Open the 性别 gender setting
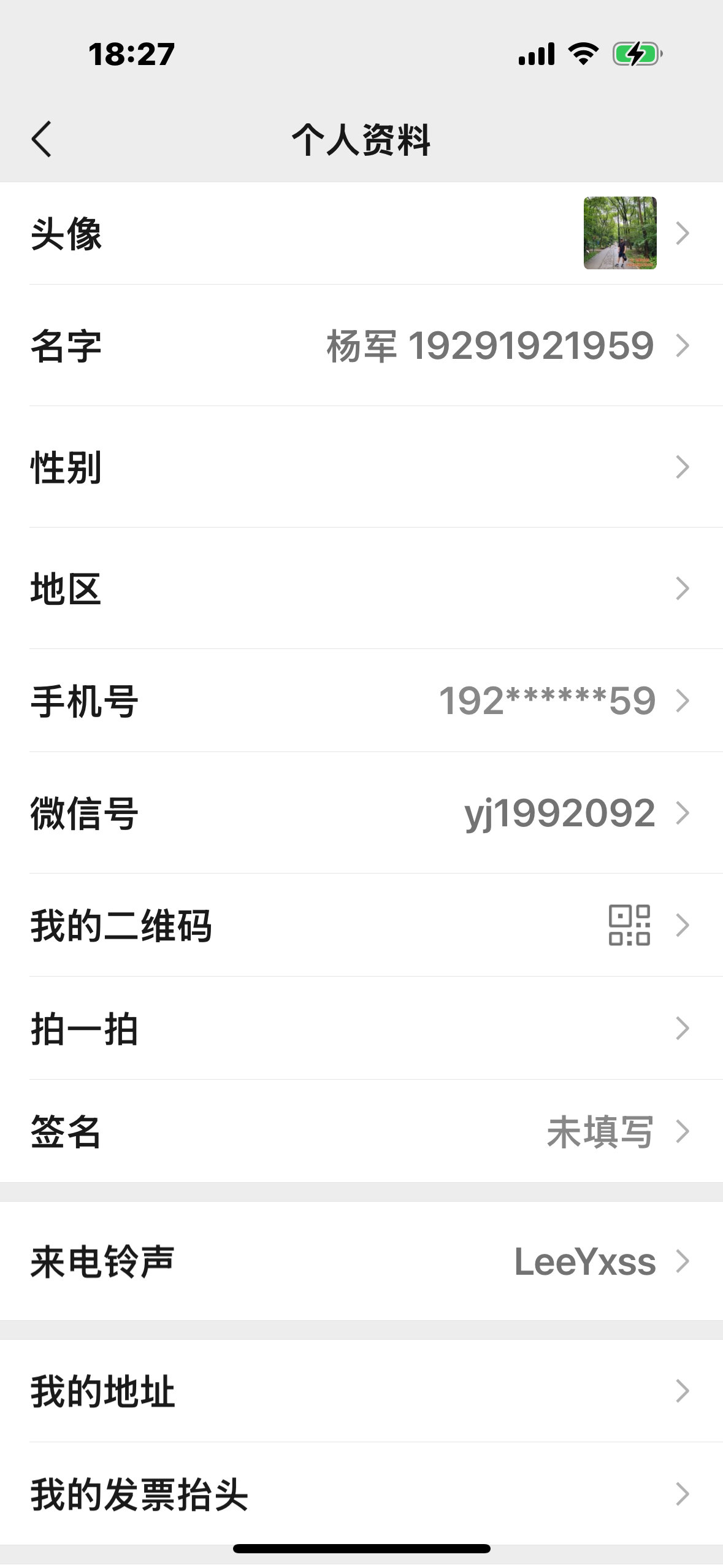Image resolution: width=723 pixels, height=1568 pixels. click(361, 467)
